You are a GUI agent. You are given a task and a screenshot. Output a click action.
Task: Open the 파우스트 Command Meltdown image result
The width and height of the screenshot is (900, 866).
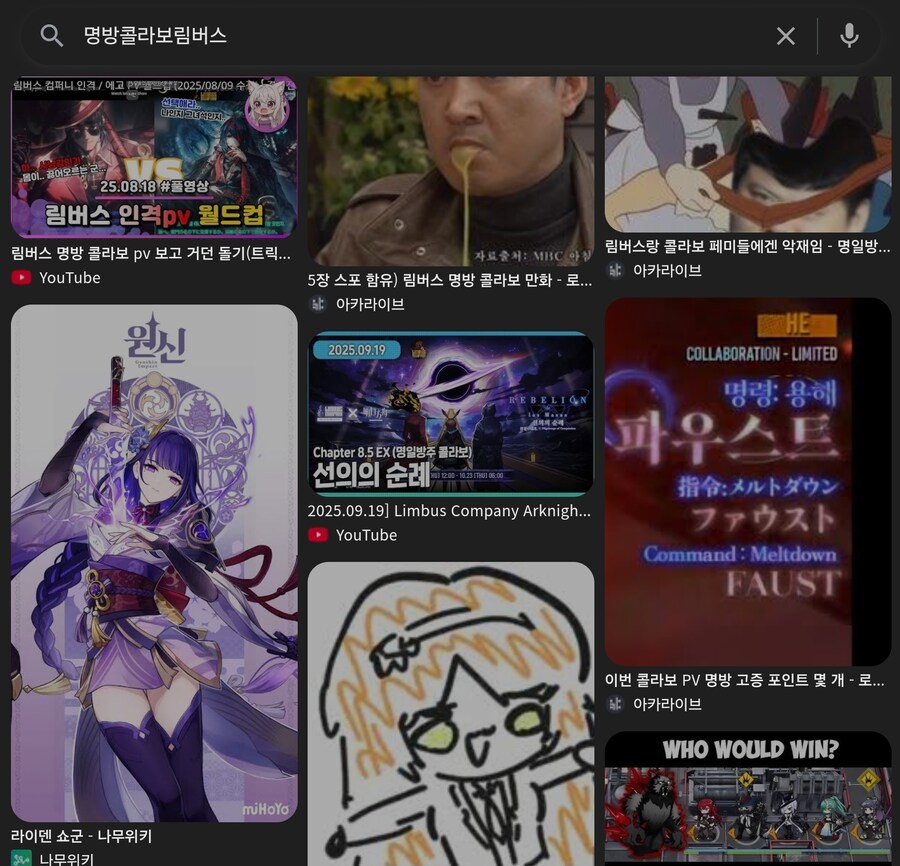pos(747,480)
